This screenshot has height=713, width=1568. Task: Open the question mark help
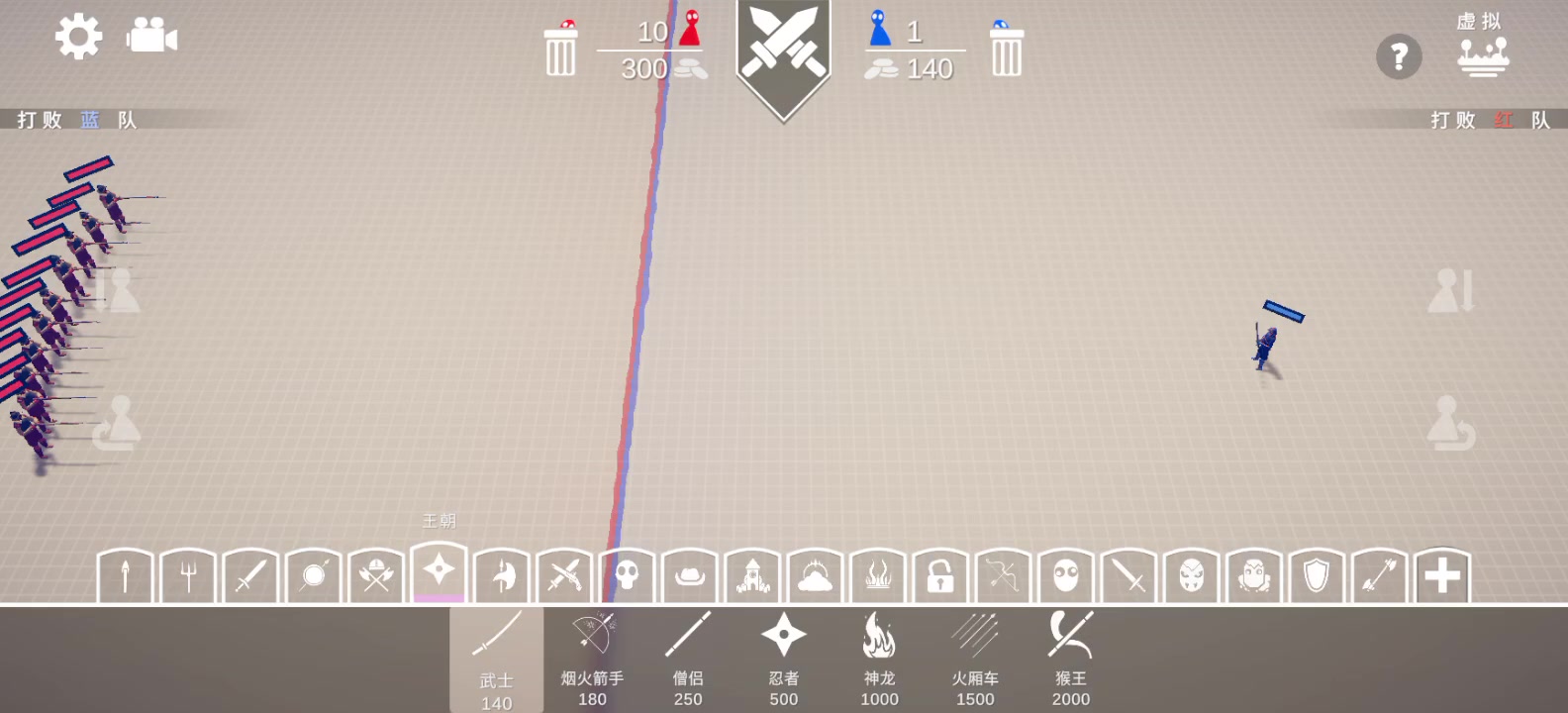[x=1399, y=57]
